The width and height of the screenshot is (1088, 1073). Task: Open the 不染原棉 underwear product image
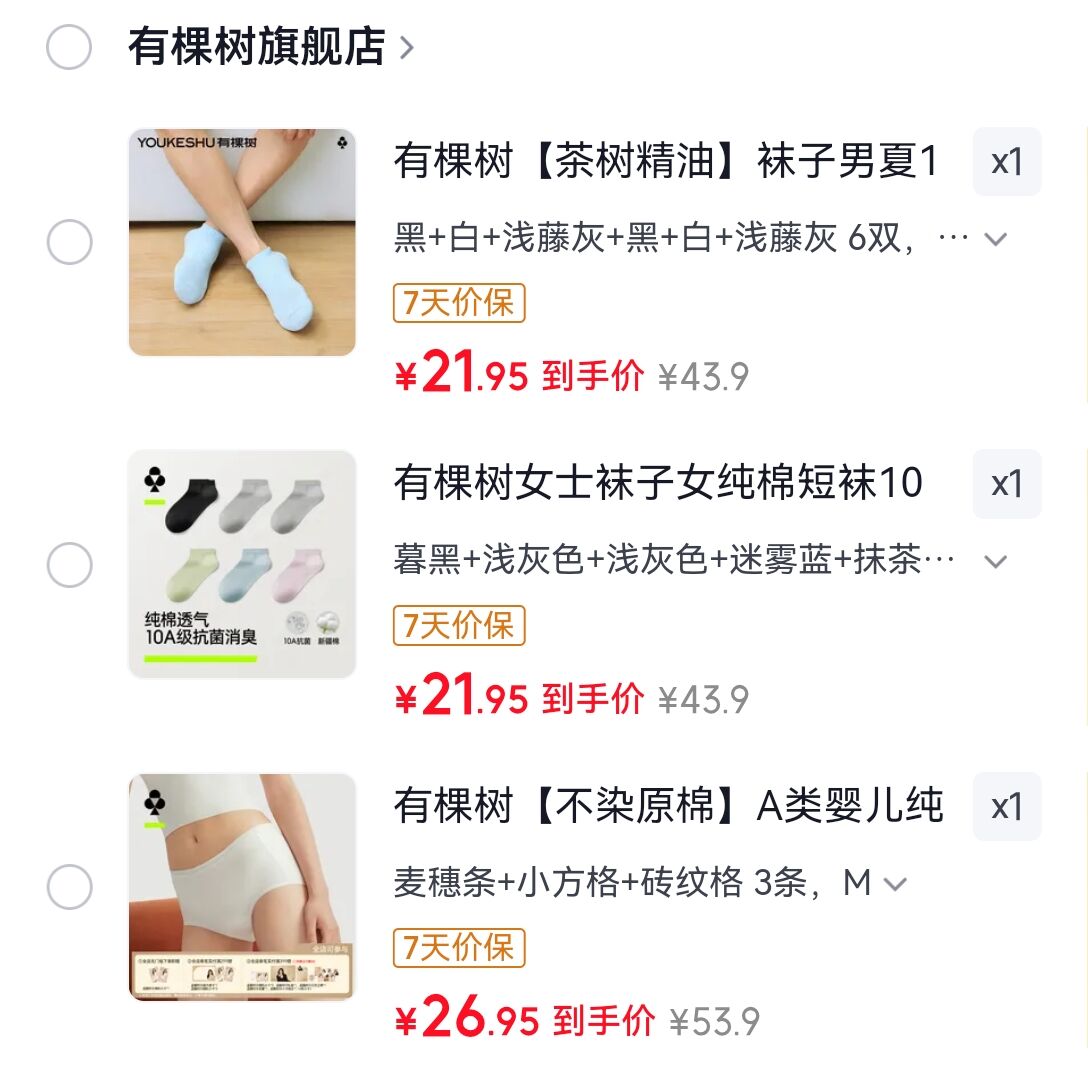(242, 886)
